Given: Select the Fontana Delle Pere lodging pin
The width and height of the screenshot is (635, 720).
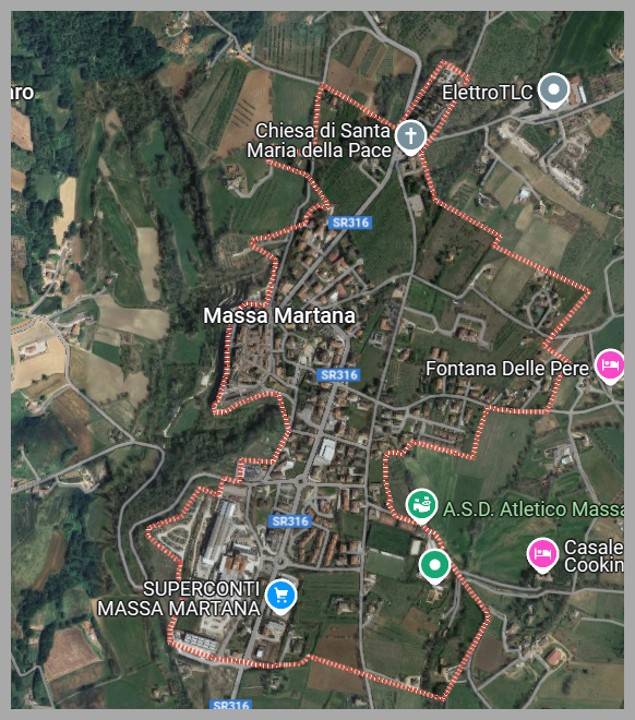Looking at the screenshot, I should tap(608, 364).
